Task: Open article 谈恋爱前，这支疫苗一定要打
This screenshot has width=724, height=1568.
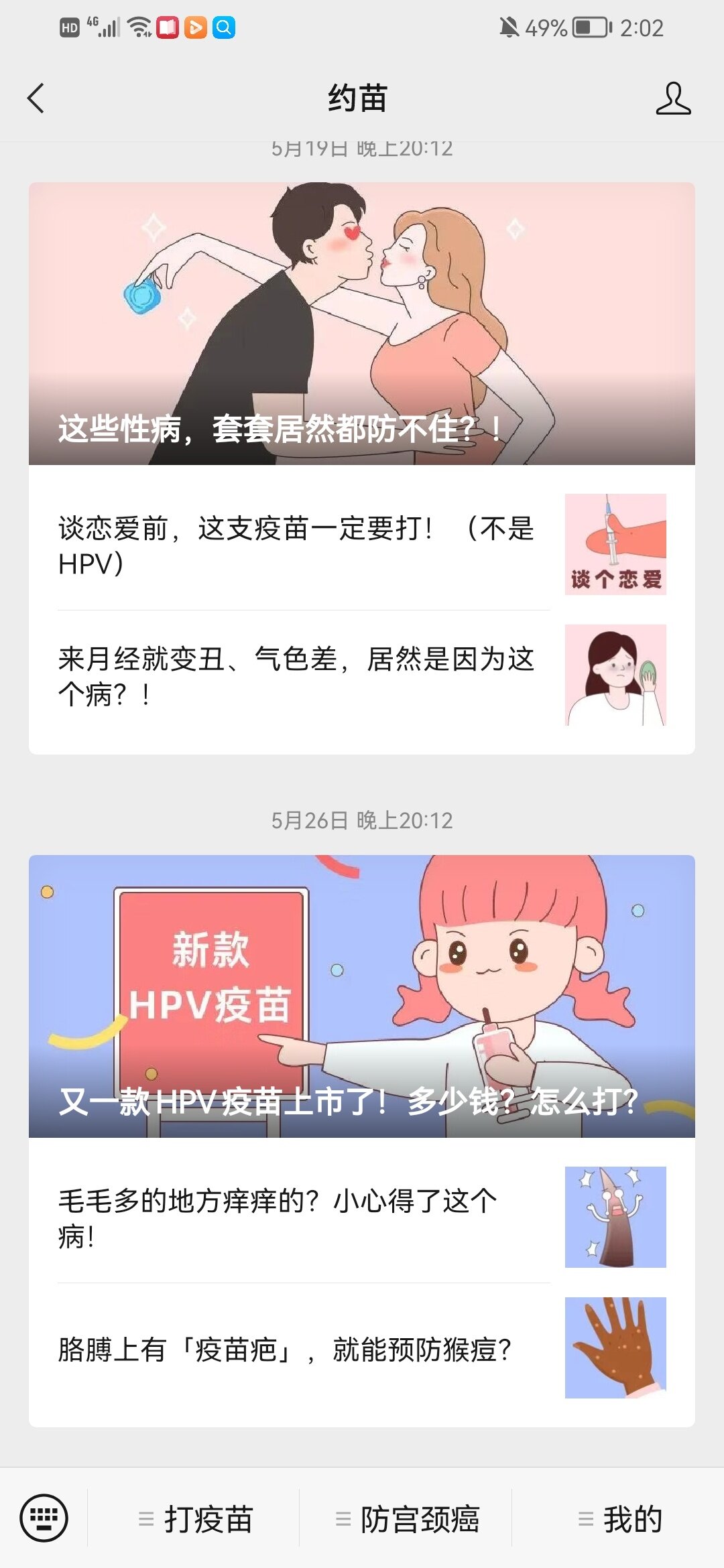Action: pyautogui.click(x=362, y=545)
